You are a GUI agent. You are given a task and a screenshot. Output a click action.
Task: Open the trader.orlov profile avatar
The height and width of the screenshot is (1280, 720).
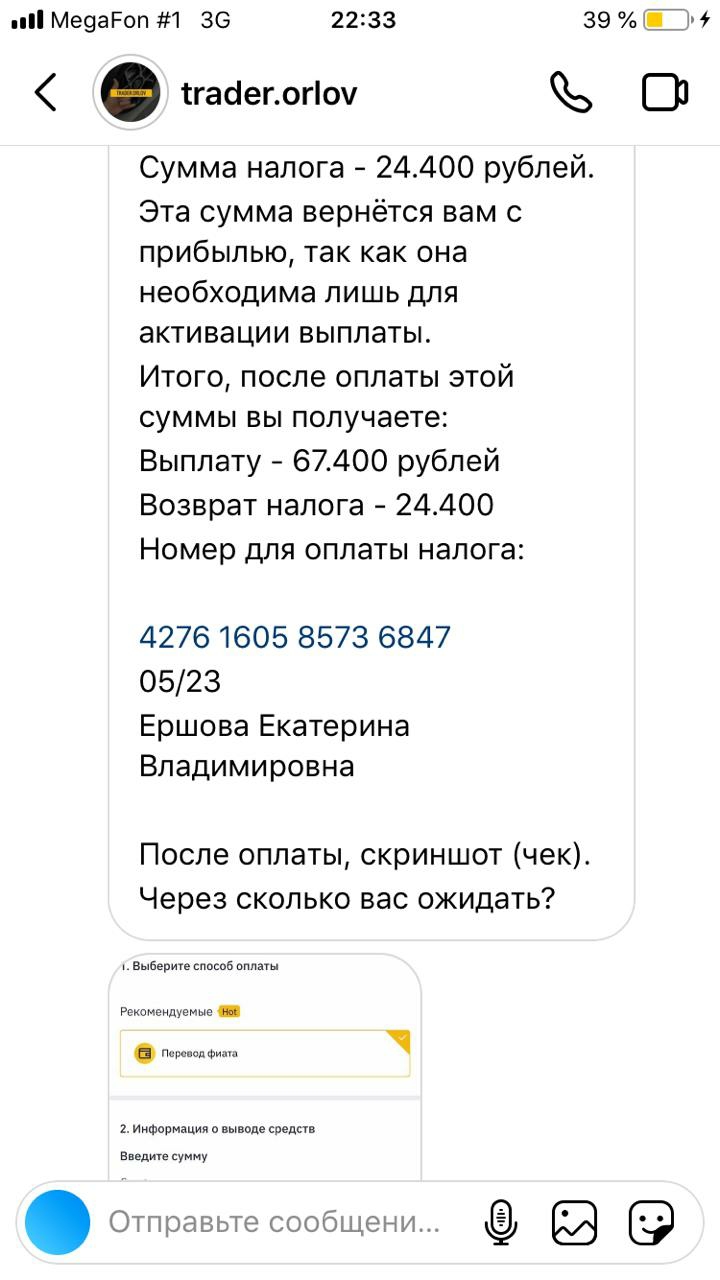tap(130, 94)
